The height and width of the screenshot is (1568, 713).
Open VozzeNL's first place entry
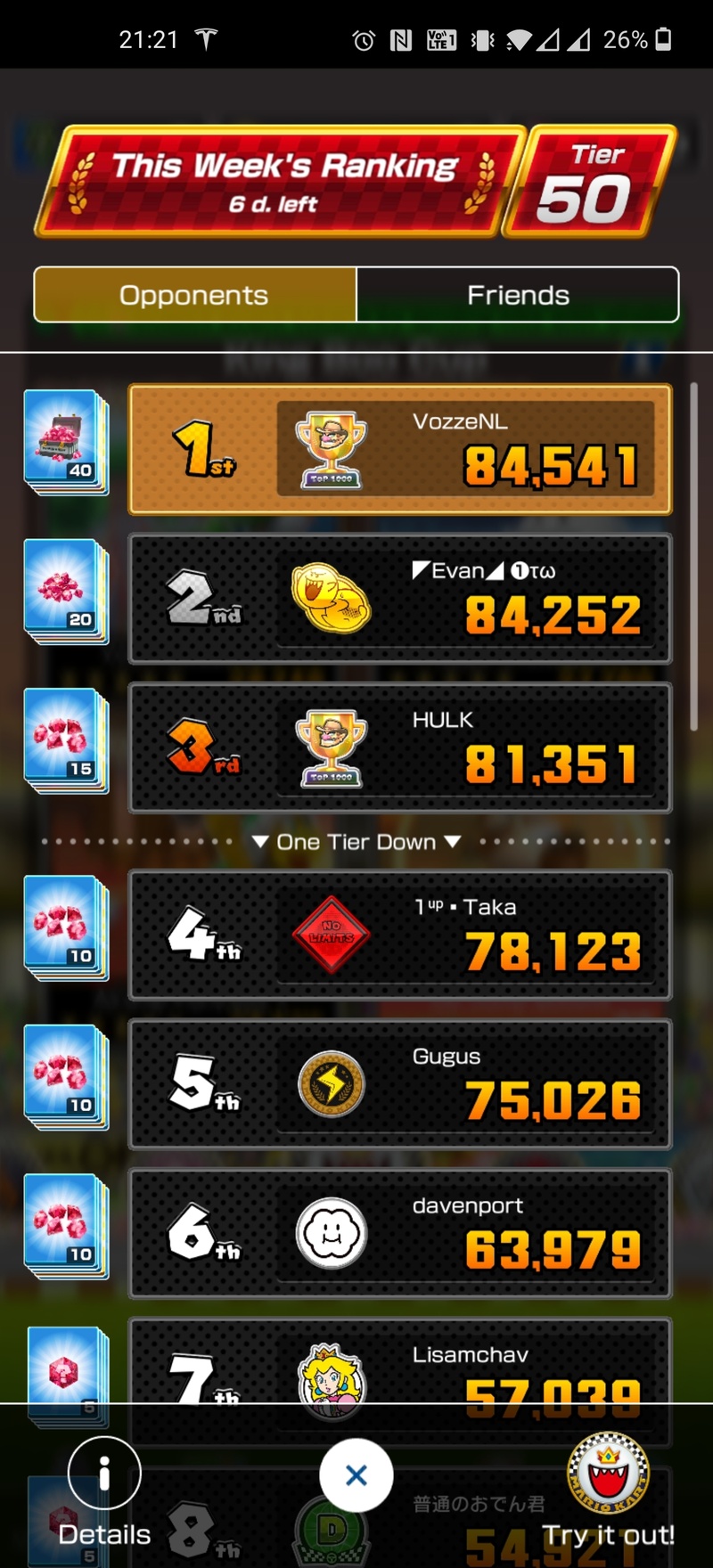click(399, 450)
